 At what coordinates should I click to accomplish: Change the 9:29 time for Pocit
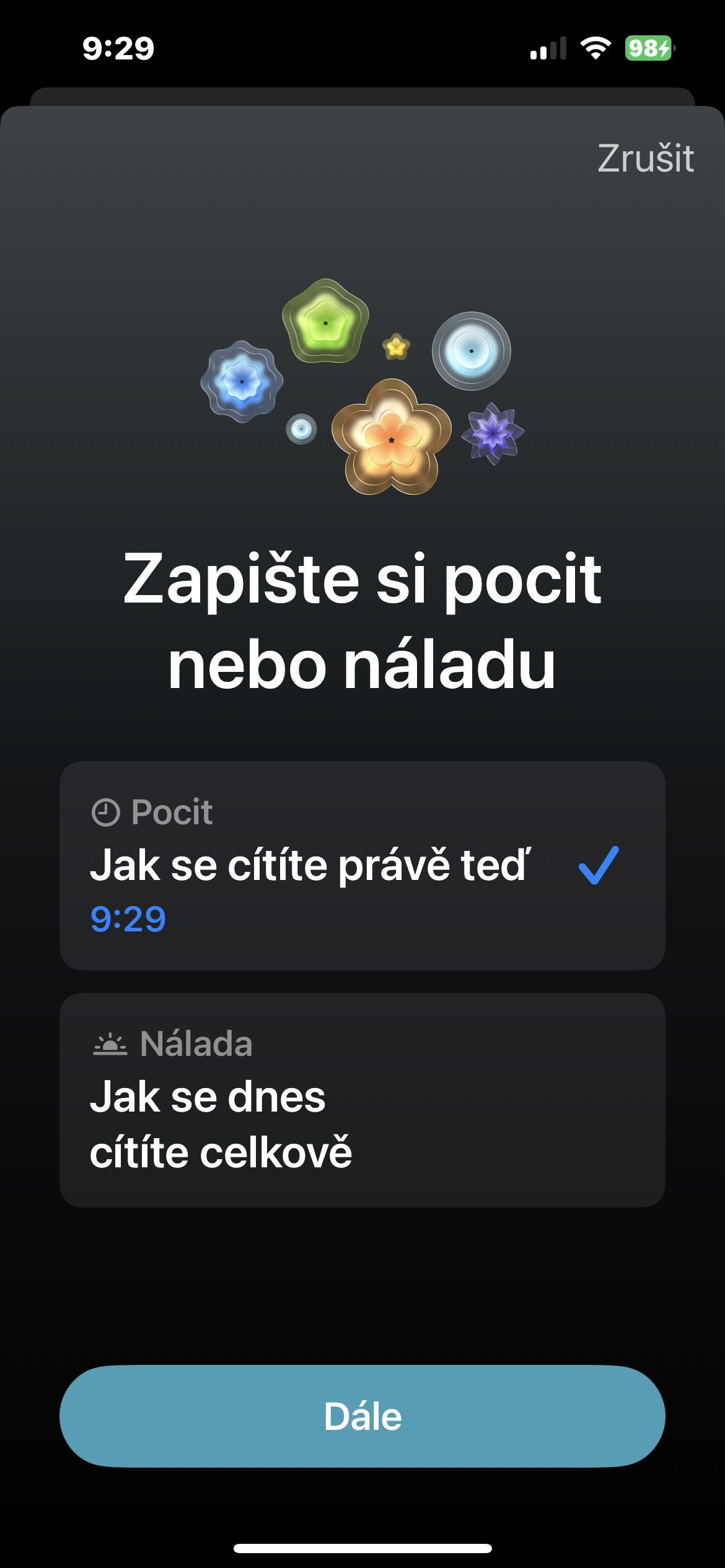point(128,919)
